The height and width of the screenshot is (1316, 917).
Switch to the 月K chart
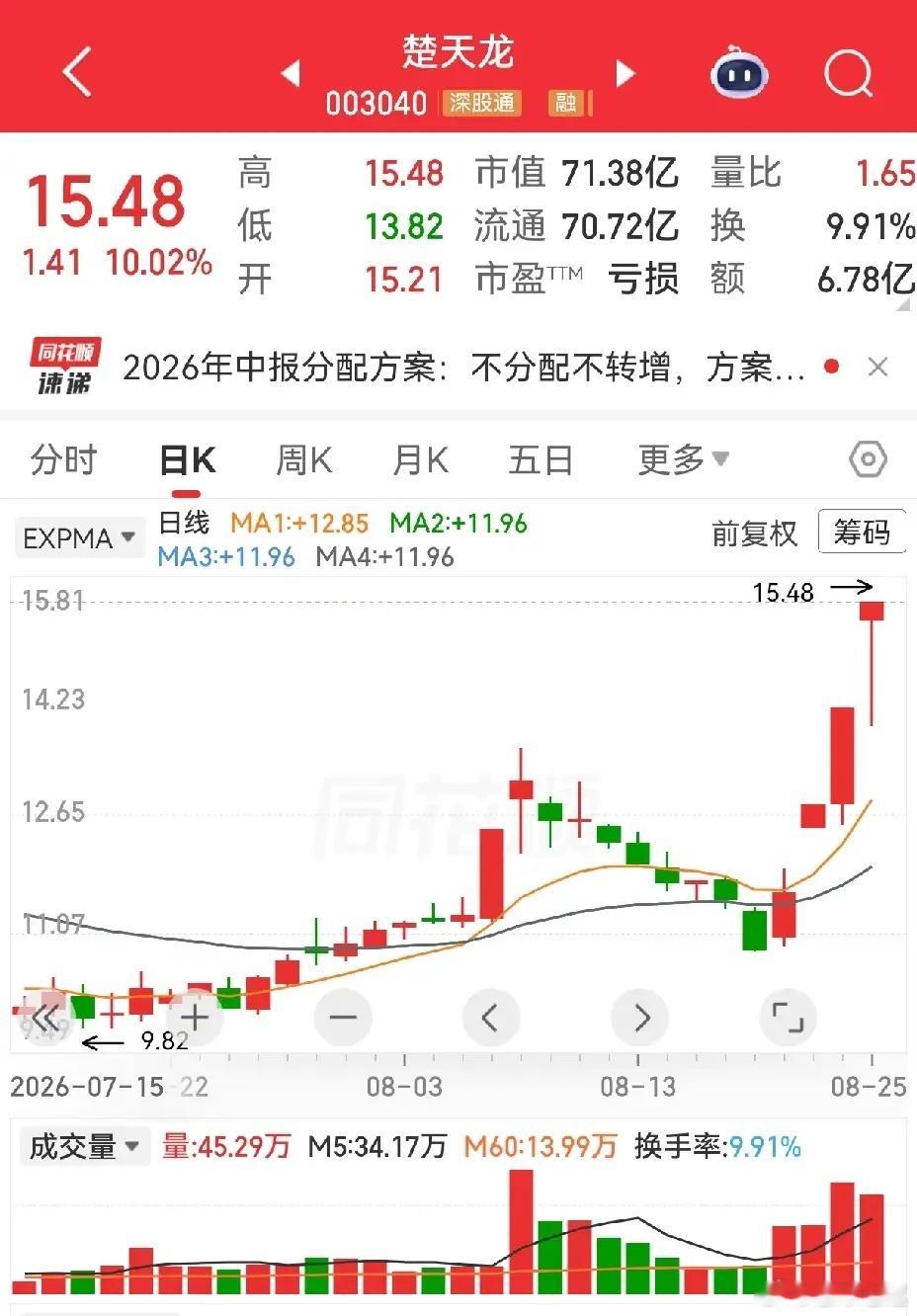421,459
